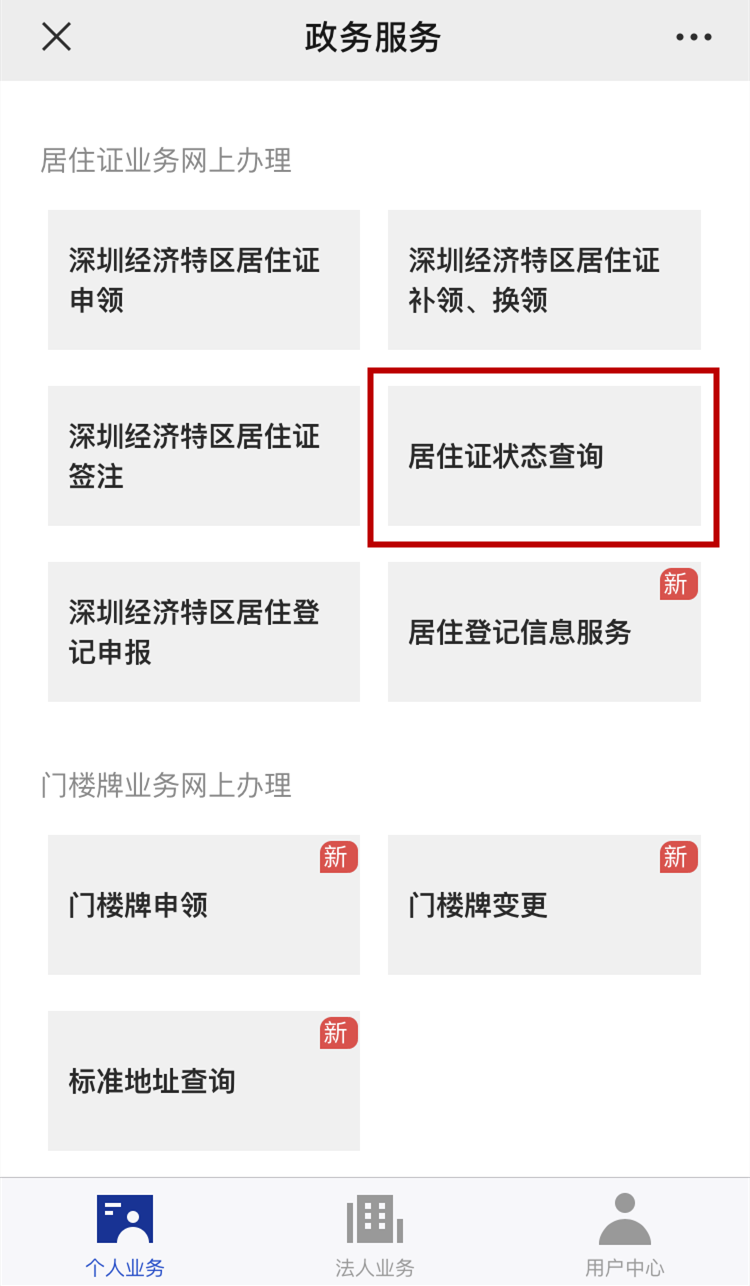This screenshot has height=1286, width=750.
Task: Open 门楼牌变更
Action: tap(544, 905)
